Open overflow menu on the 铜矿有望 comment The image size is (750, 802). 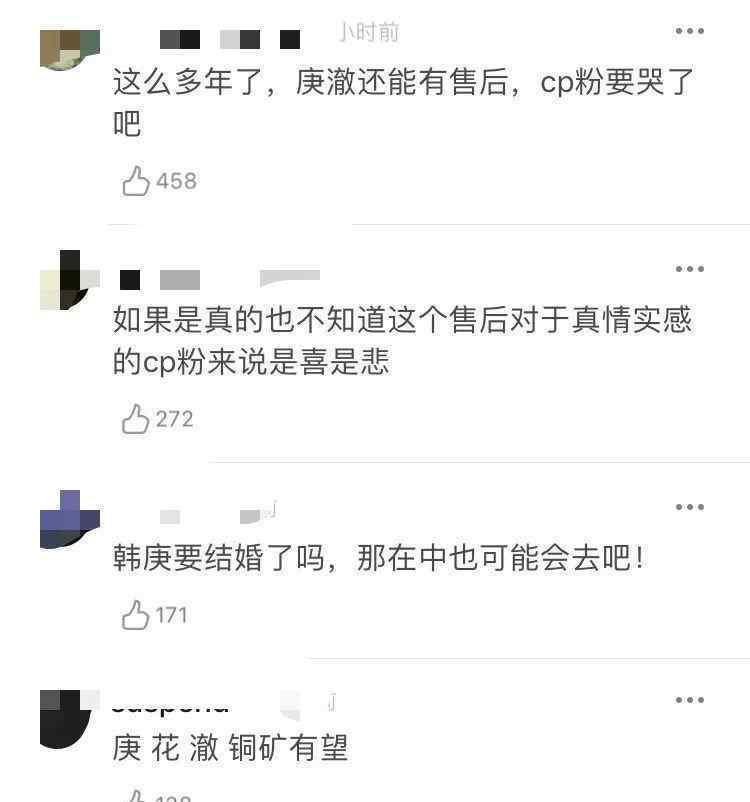pyautogui.click(x=690, y=700)
